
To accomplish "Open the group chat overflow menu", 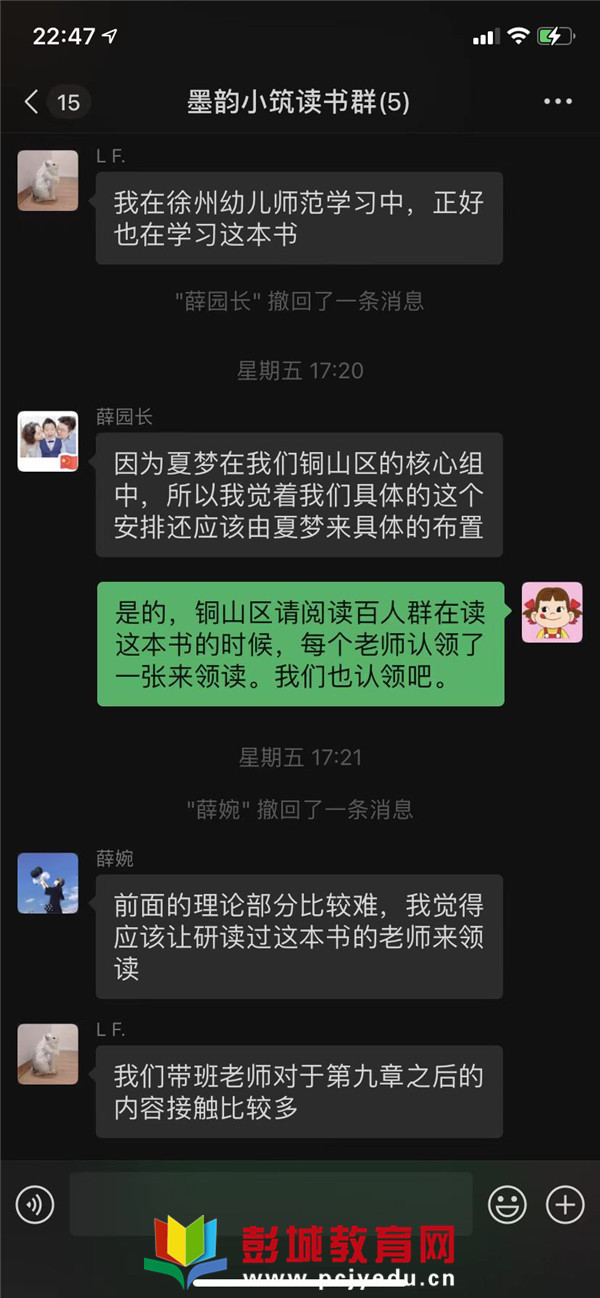I will (557, 101).
